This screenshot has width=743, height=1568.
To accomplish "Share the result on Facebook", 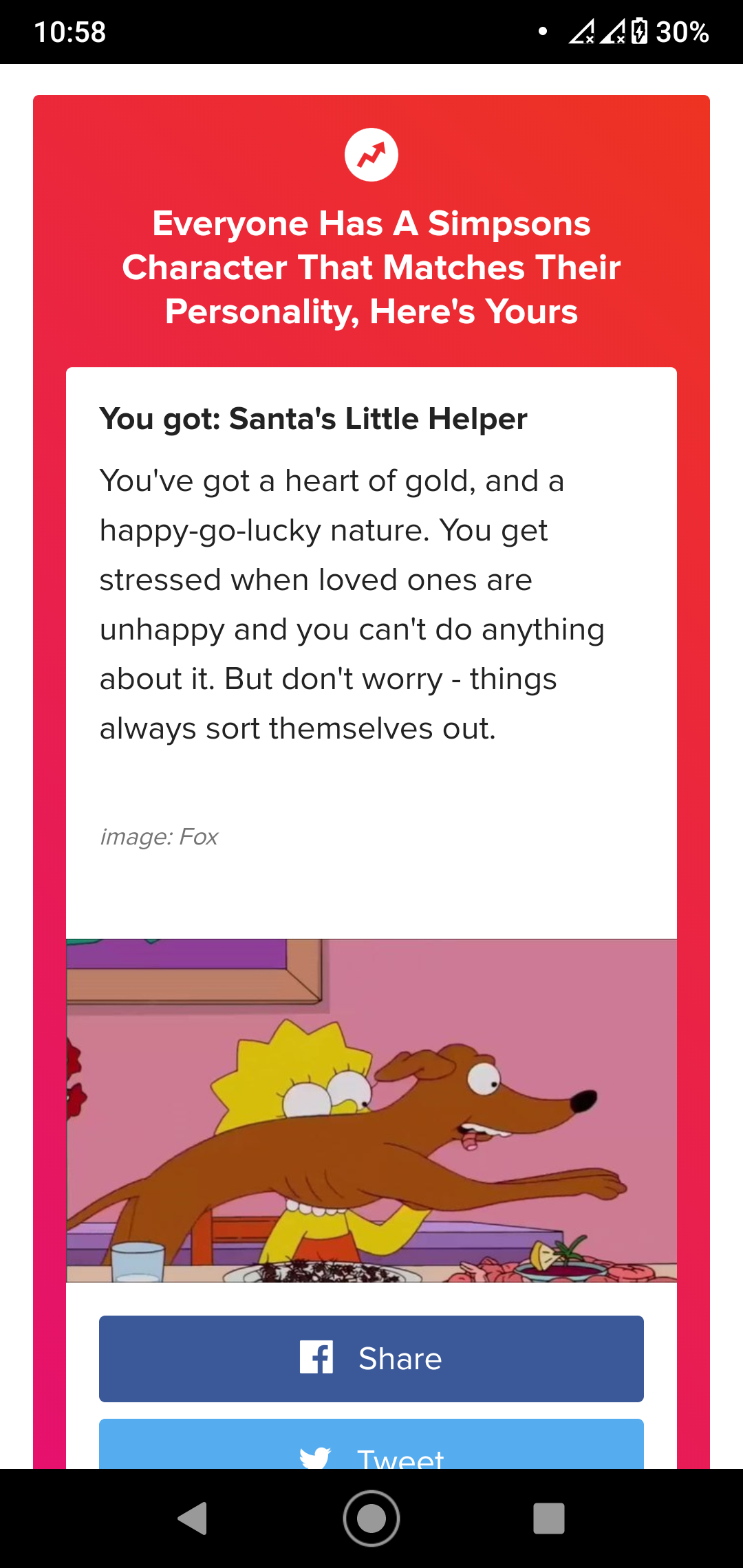I will (371, 1358).
